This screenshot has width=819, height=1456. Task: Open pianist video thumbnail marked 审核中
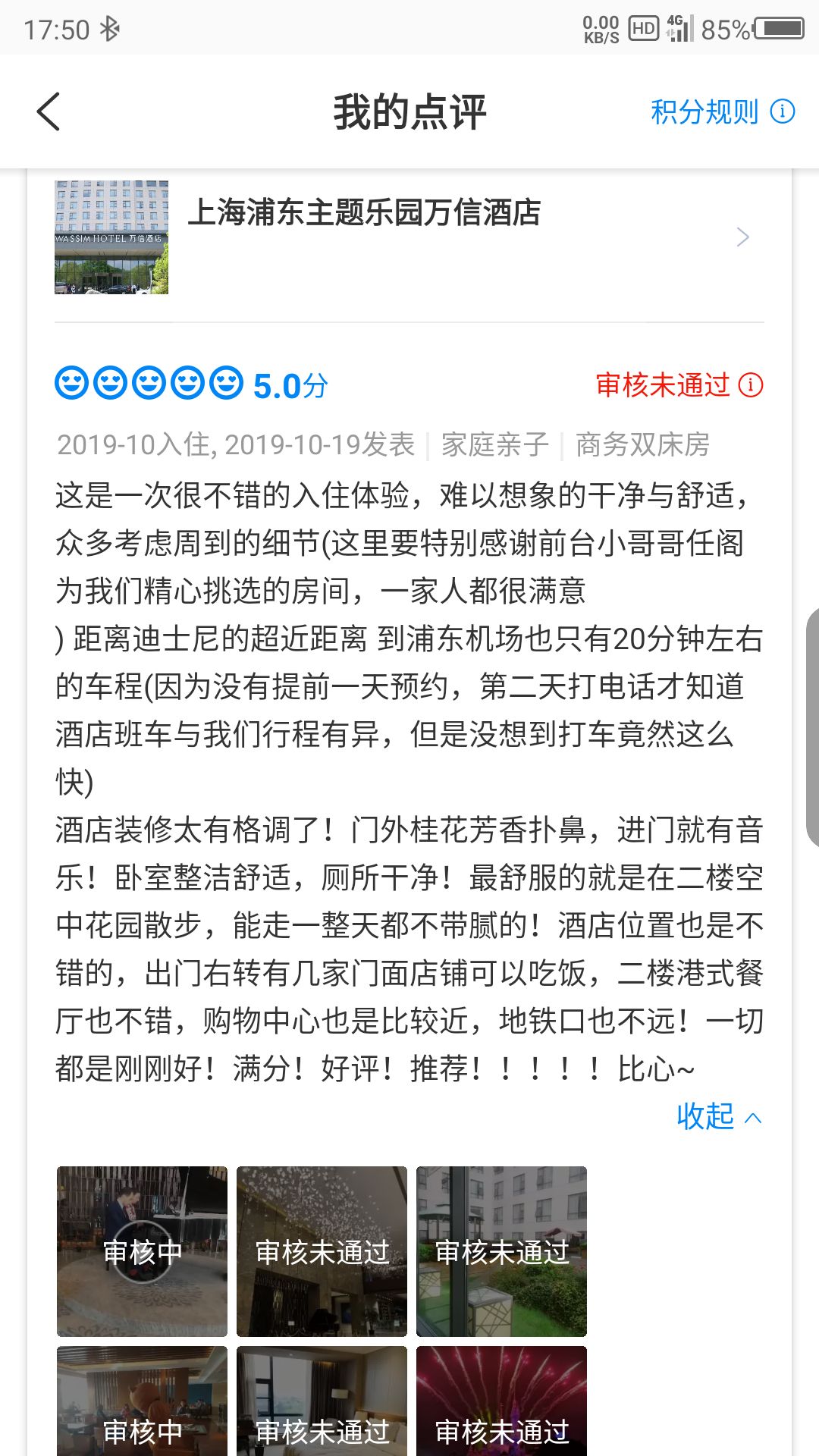tap(142, 1251)
